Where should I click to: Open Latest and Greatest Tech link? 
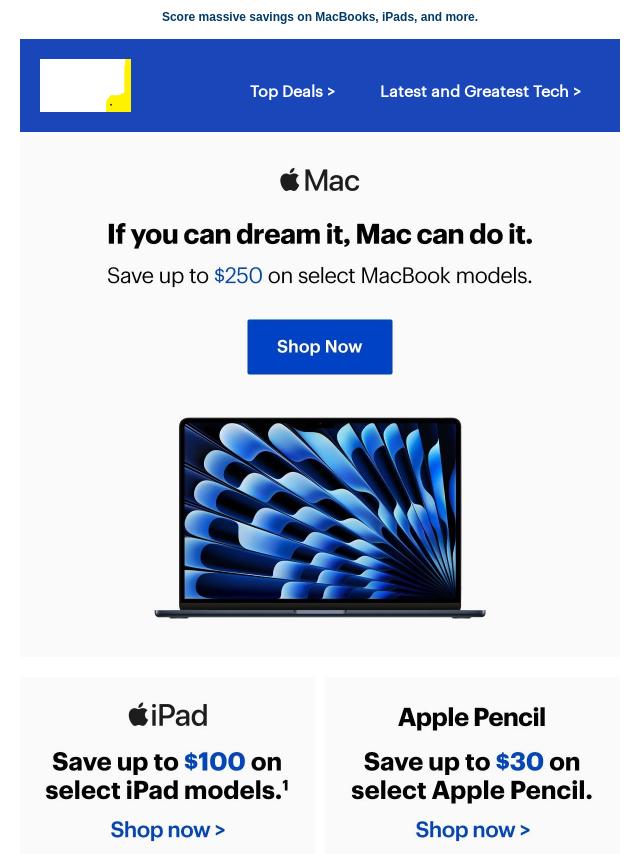click(x=480, y=91)
